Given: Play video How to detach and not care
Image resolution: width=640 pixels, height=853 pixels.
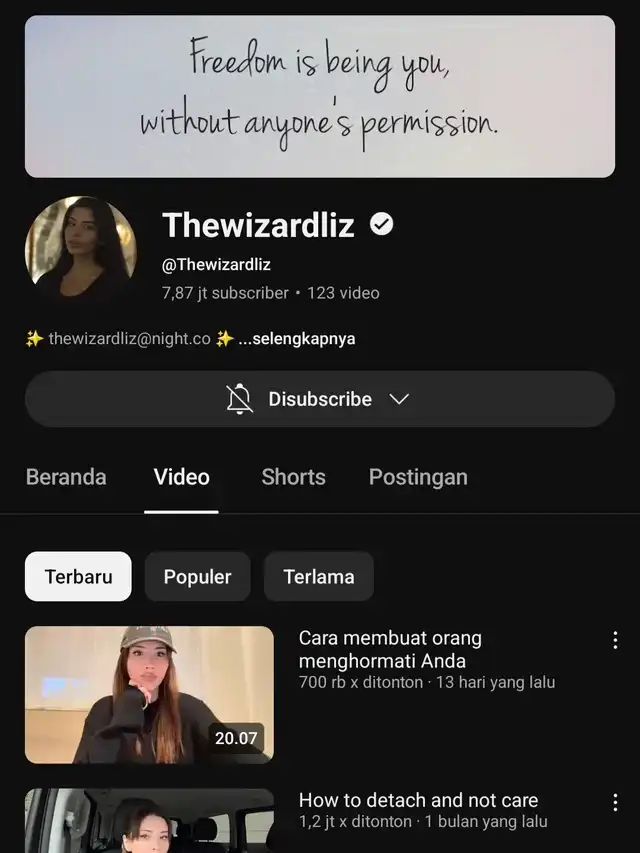Looking at the screenshot, I should (149, 822).
